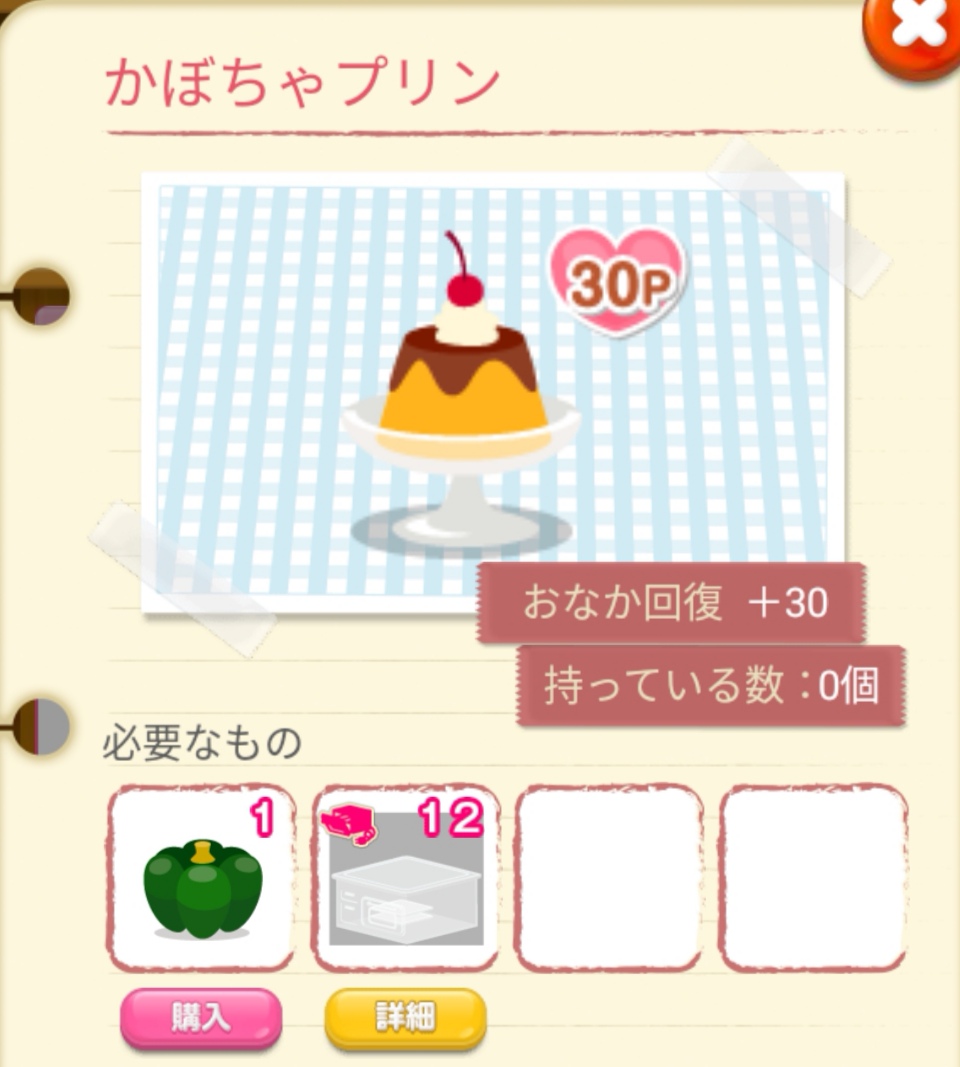Tap the pink 購入 button
The image size is (960, 1067).
pyautogui.click(x=201, y=1017)
